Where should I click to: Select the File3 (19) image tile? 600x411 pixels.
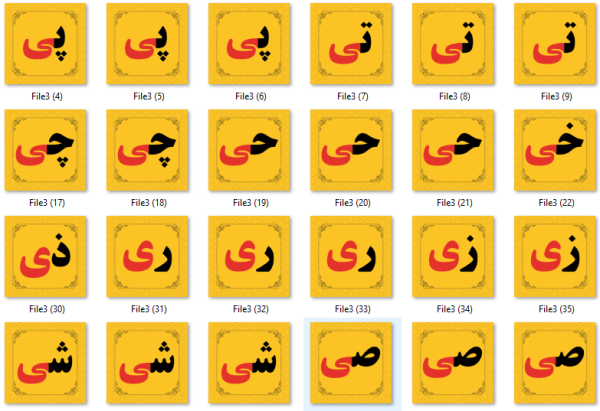tap(249, 149)
